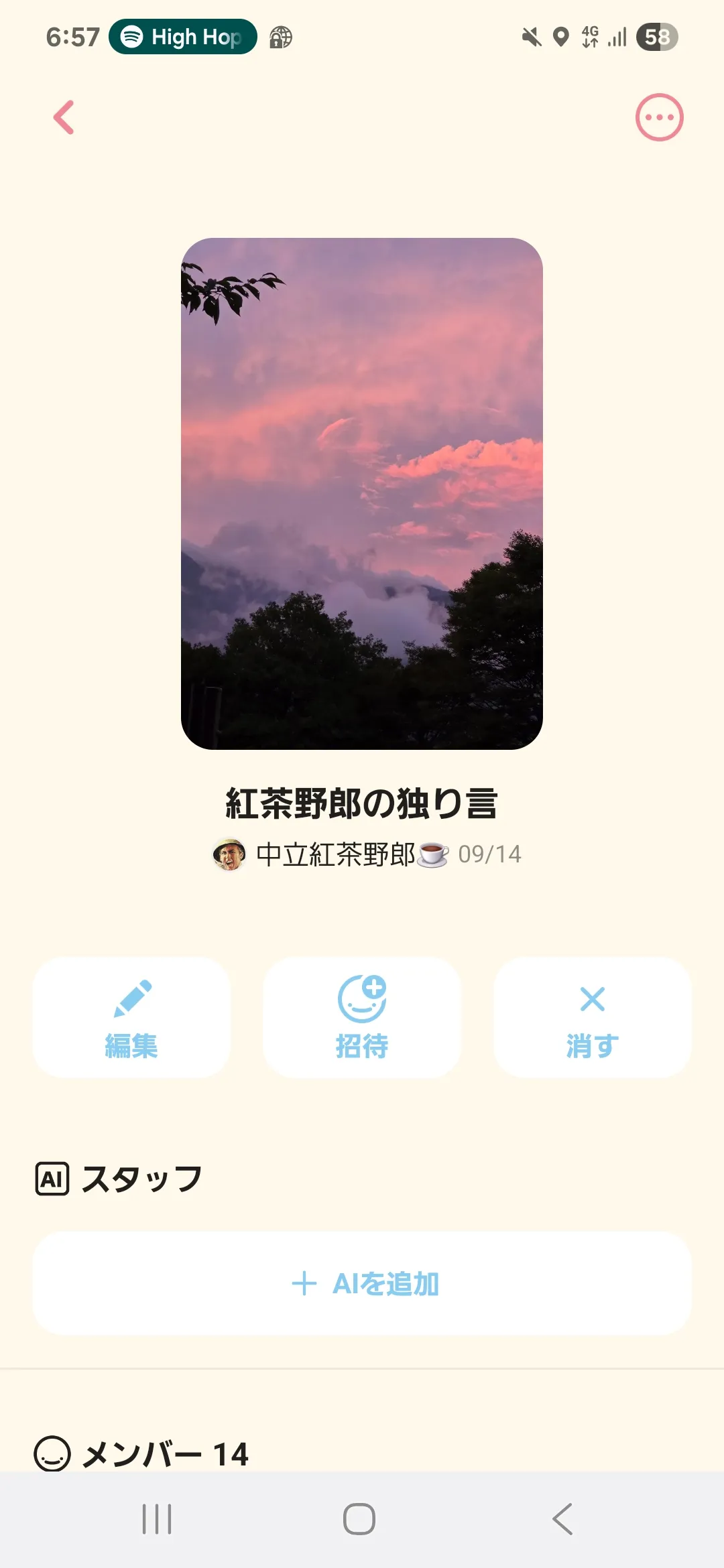Viewport: 724px width, 1568px height.
Task: Open the sunset cover photo
Action: (x=362, y=493)
